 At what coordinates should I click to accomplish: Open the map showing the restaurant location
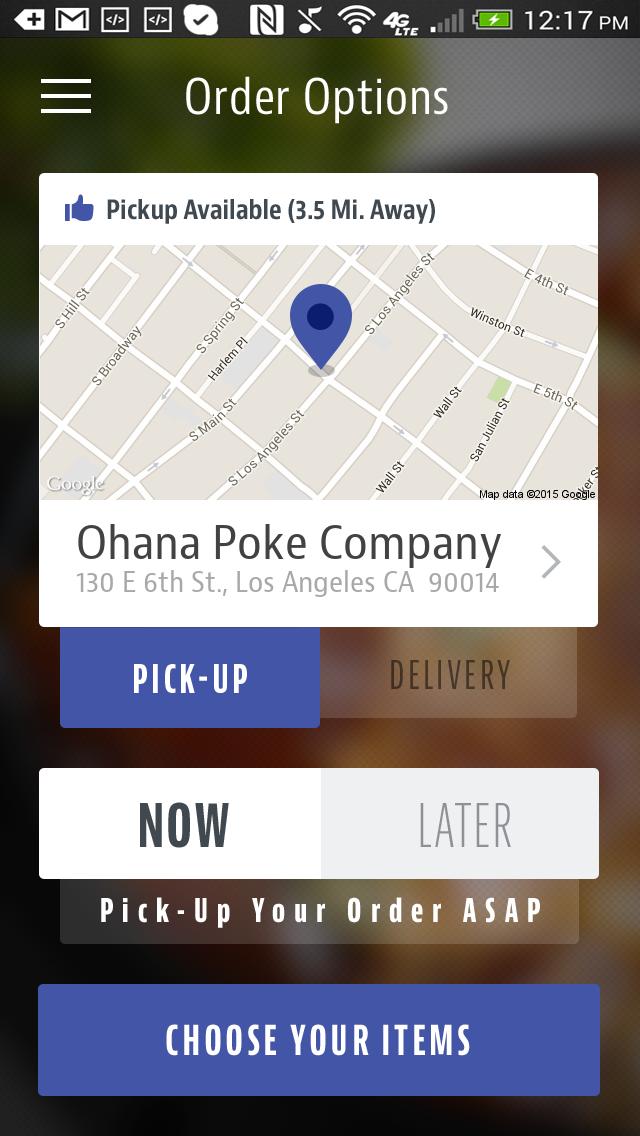(318, 372)
